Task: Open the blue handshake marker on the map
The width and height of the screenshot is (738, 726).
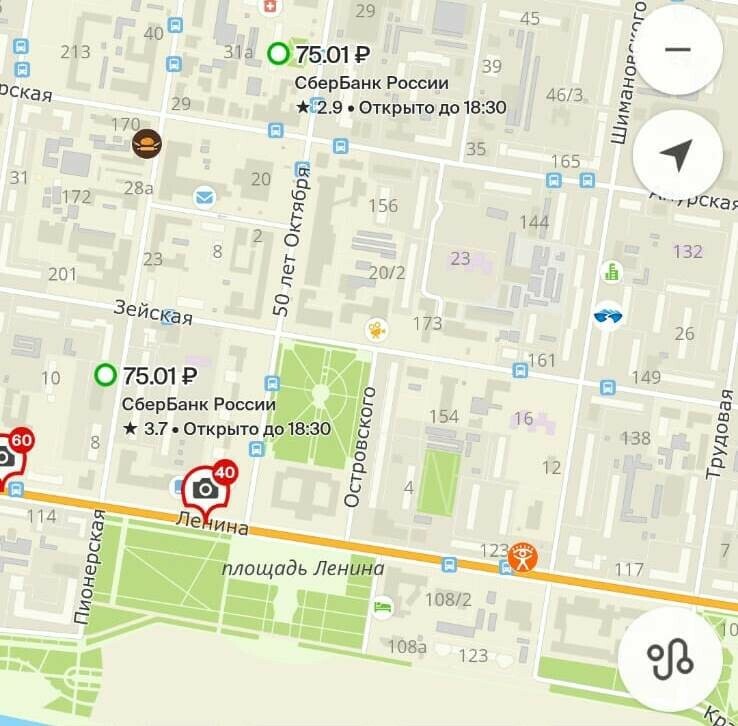Action: 608,318
